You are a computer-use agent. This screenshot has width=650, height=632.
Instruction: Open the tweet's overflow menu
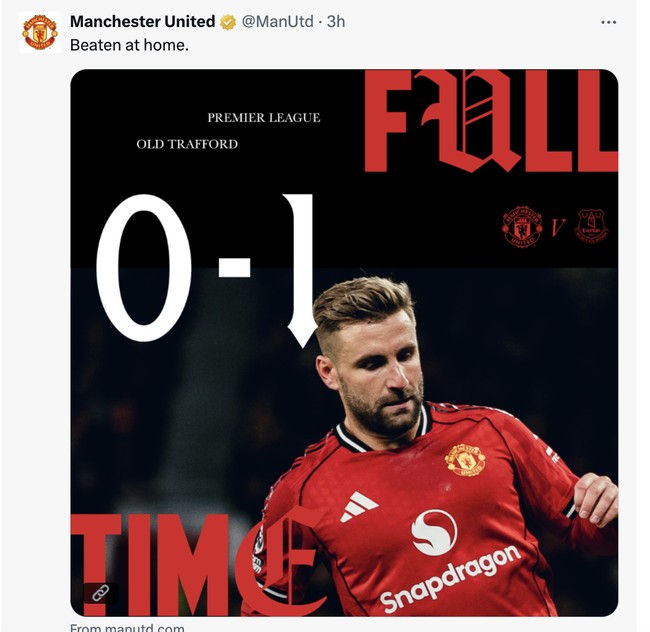(x=608, y=22)
